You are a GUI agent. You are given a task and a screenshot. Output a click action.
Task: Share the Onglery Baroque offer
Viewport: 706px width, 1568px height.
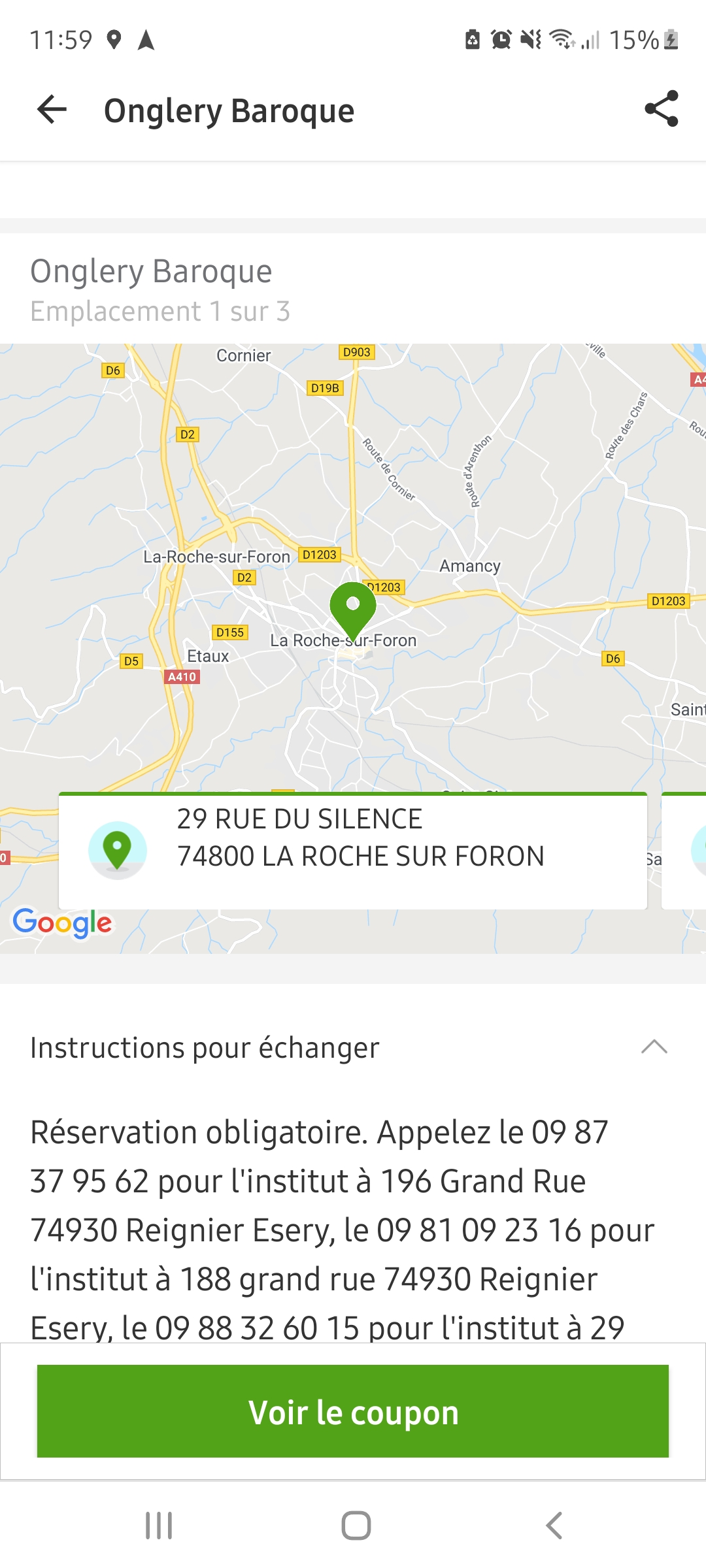click(x=661, y=109)
